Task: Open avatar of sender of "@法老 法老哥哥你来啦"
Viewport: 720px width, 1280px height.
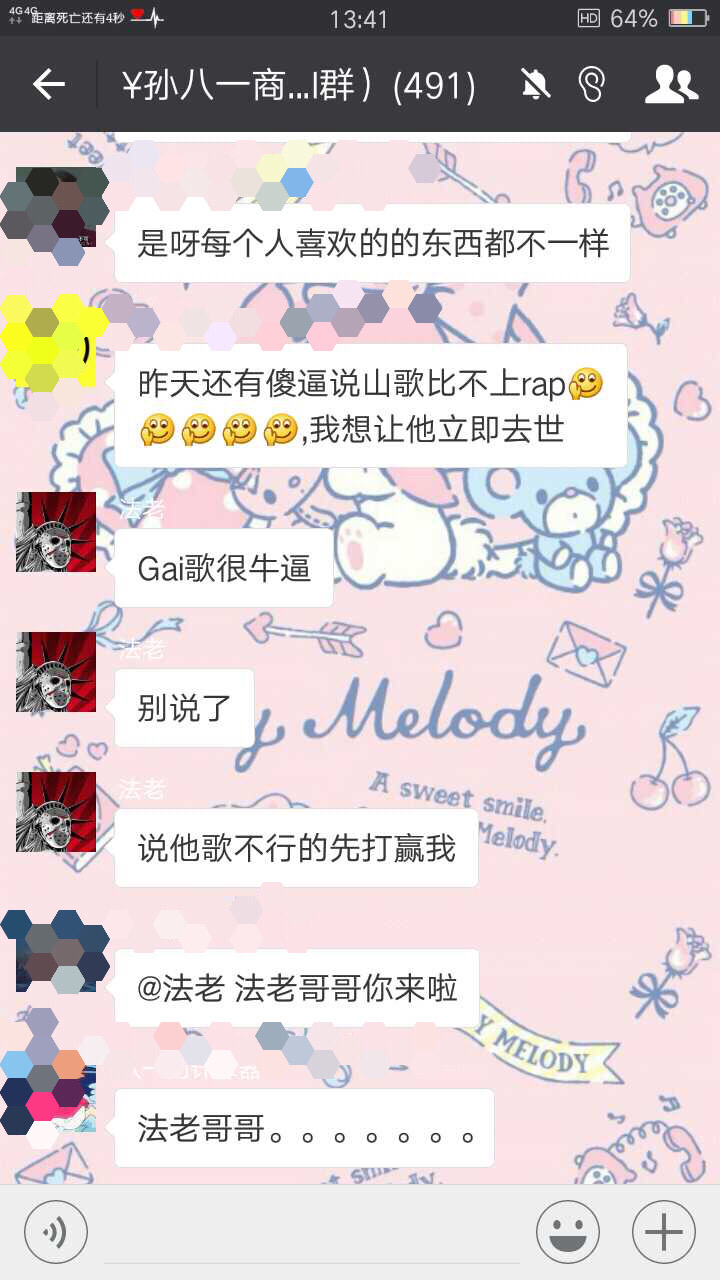Action: point(56,952)
